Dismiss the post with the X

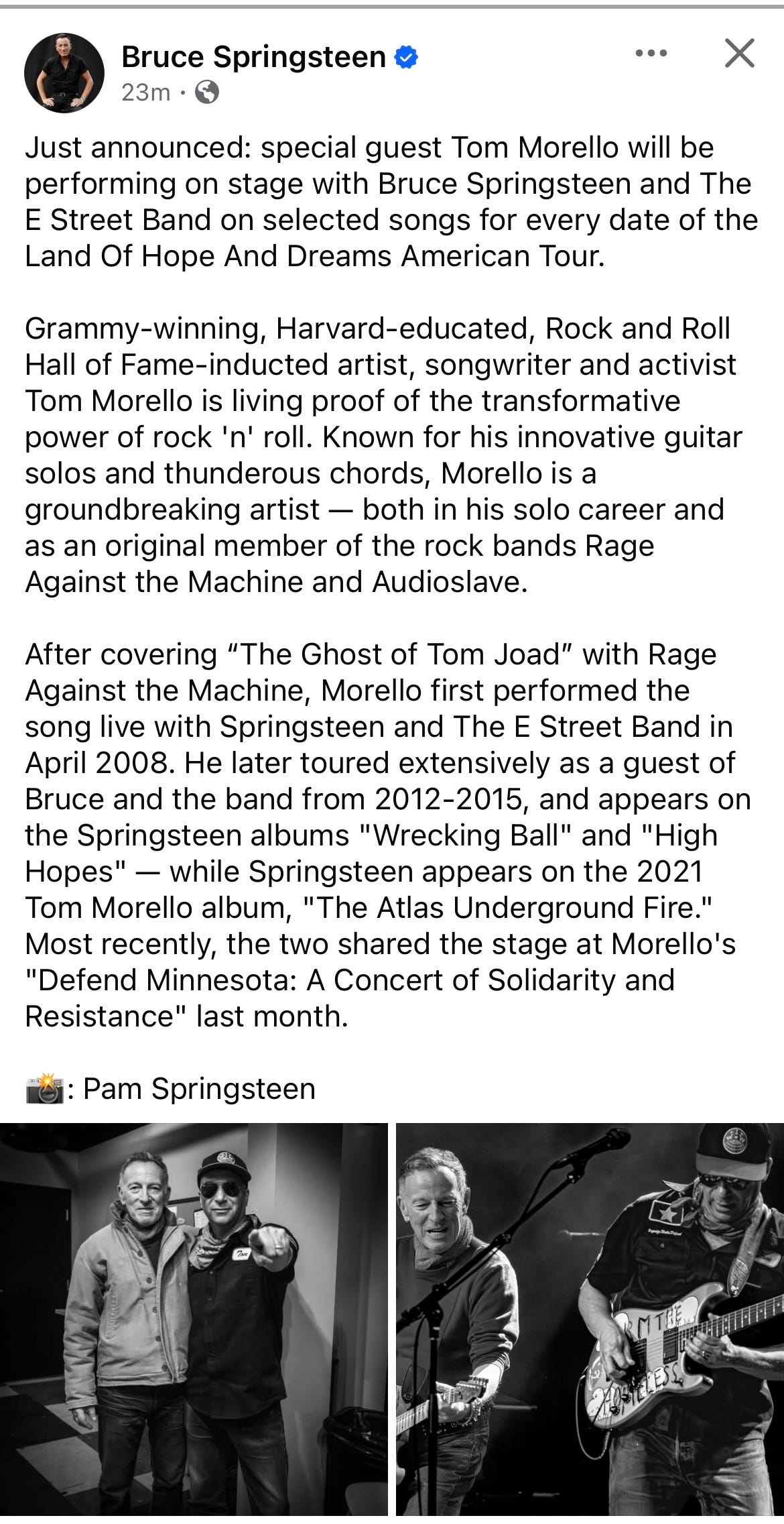[740, 54]
